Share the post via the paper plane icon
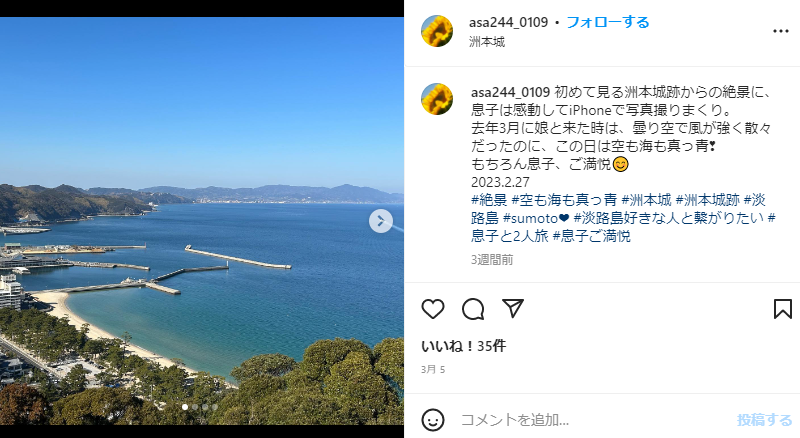 [x=512, y=308]
